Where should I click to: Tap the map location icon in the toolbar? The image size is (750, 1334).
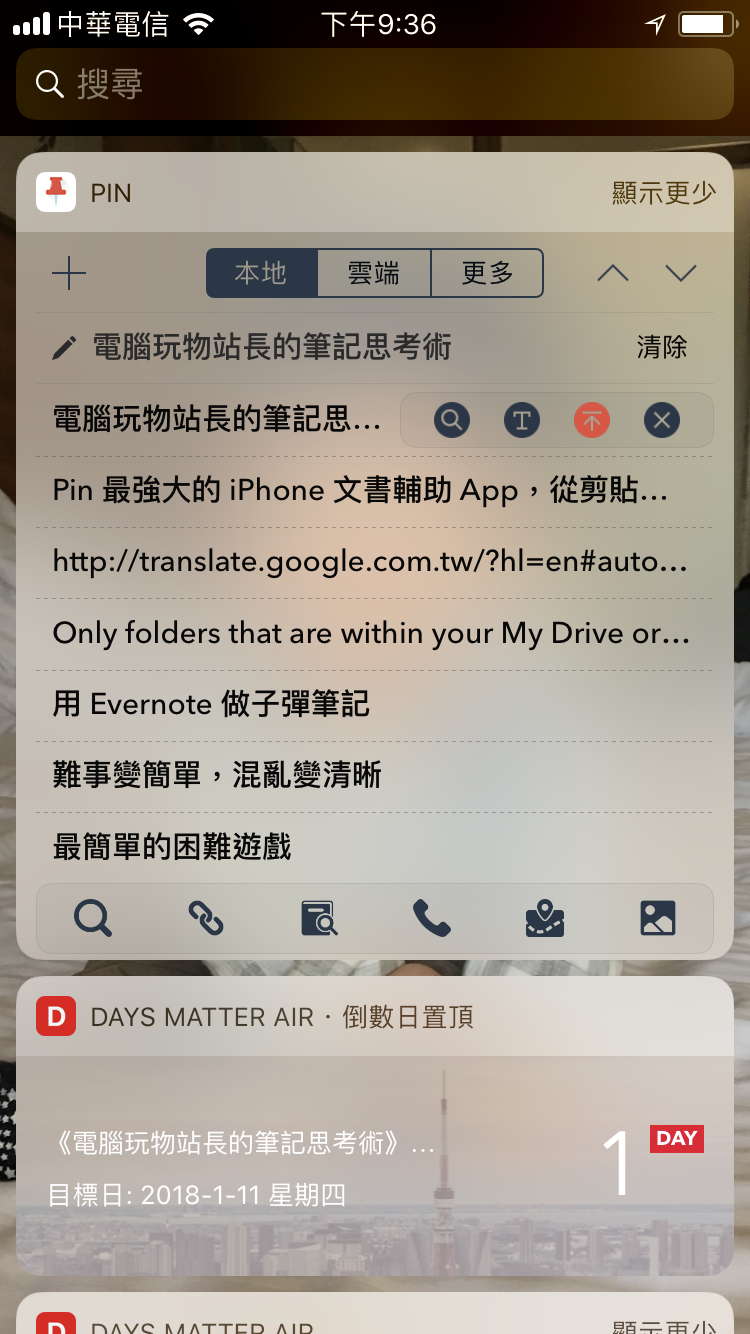point(545,917)
